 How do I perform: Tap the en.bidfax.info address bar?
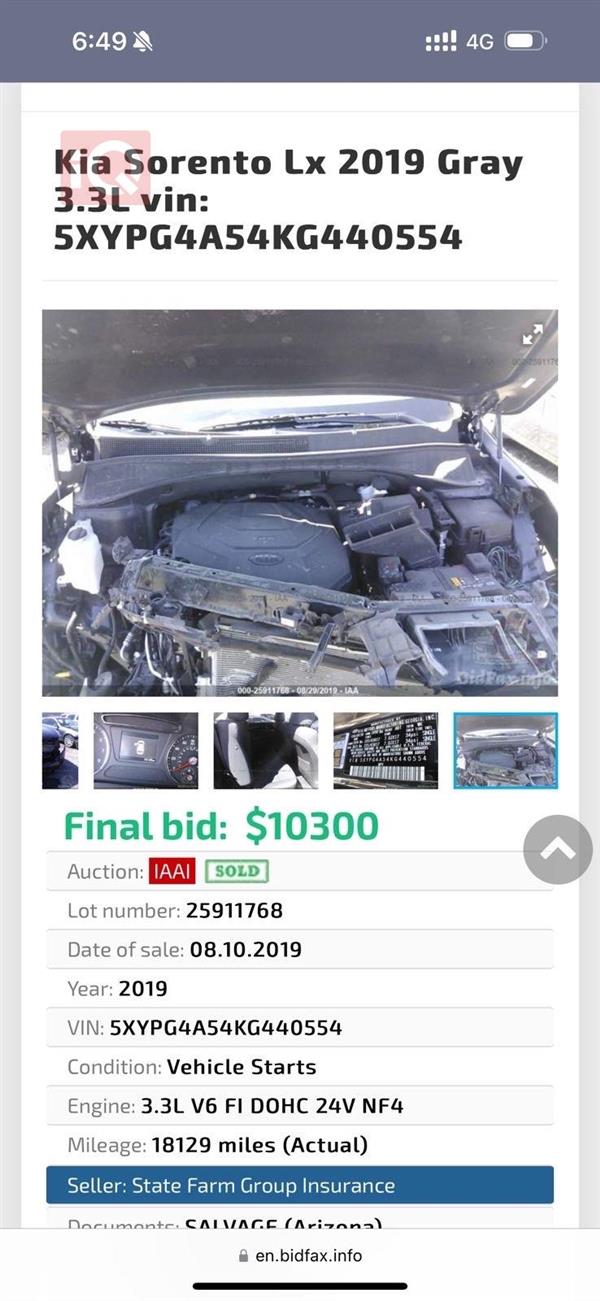(300, 1255)
